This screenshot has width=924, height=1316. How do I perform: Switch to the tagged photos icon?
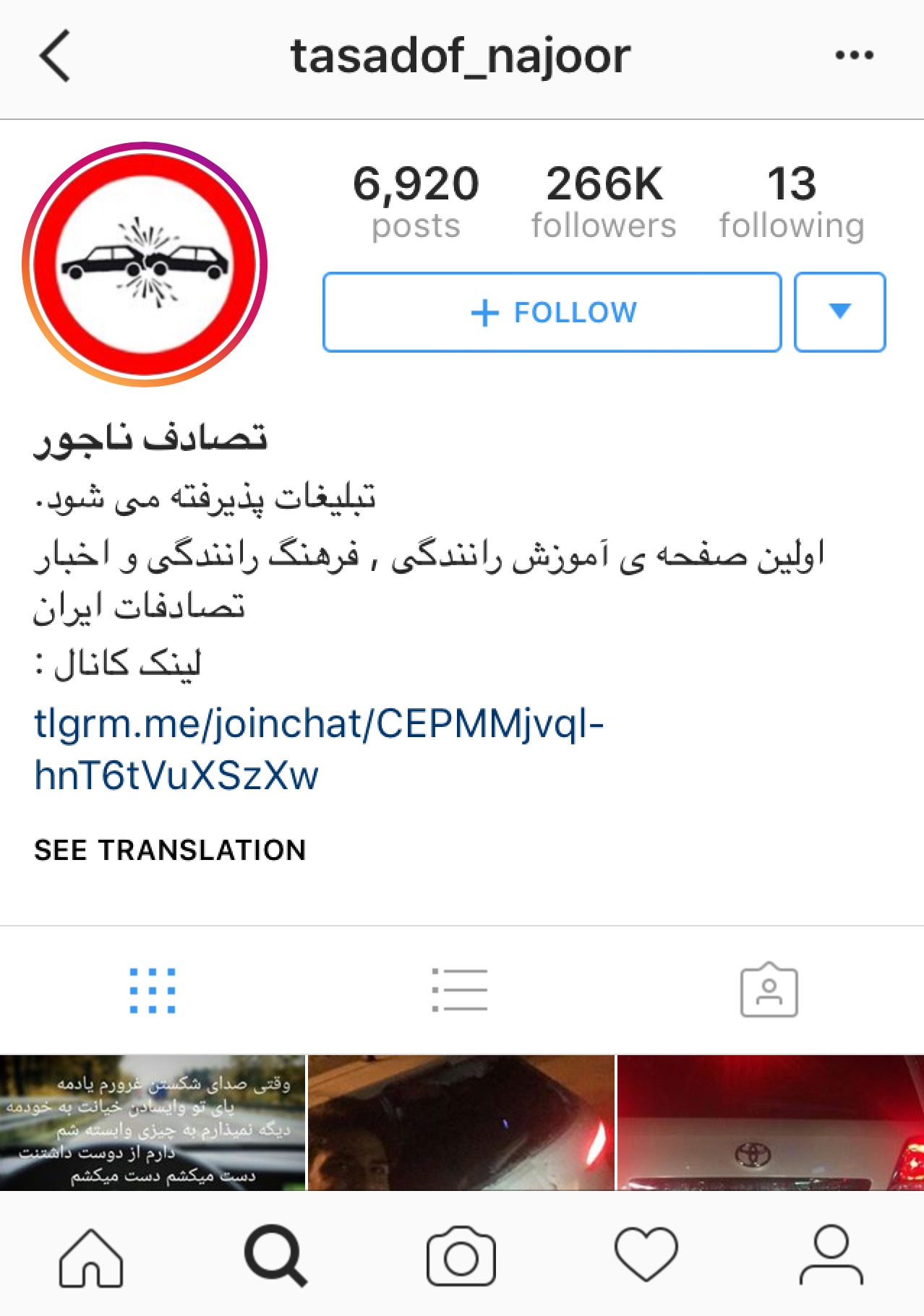tap(769, 992)
